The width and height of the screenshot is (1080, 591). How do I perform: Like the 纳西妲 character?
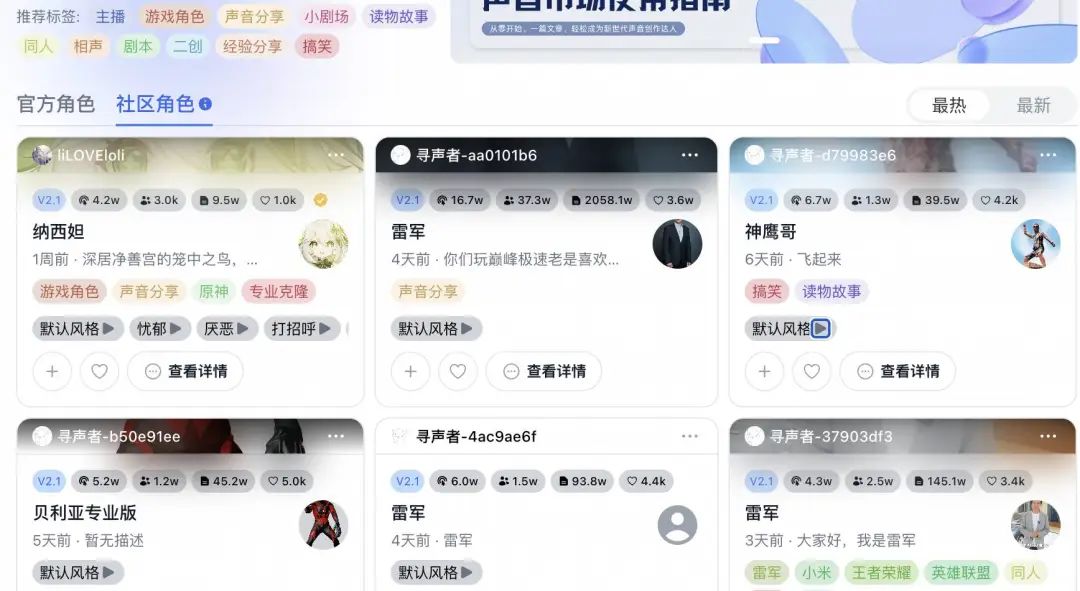[99, 371]
